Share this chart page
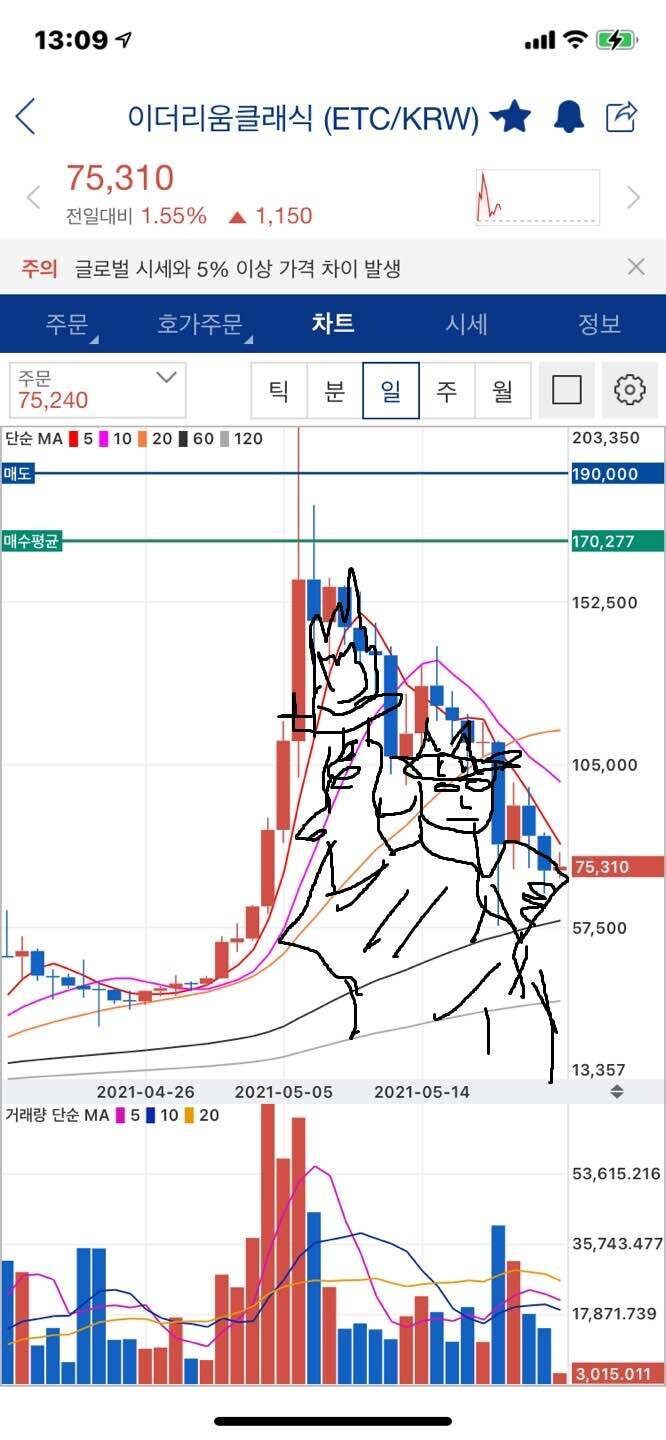Screen dimensions: 666x1440 (621, 116)
